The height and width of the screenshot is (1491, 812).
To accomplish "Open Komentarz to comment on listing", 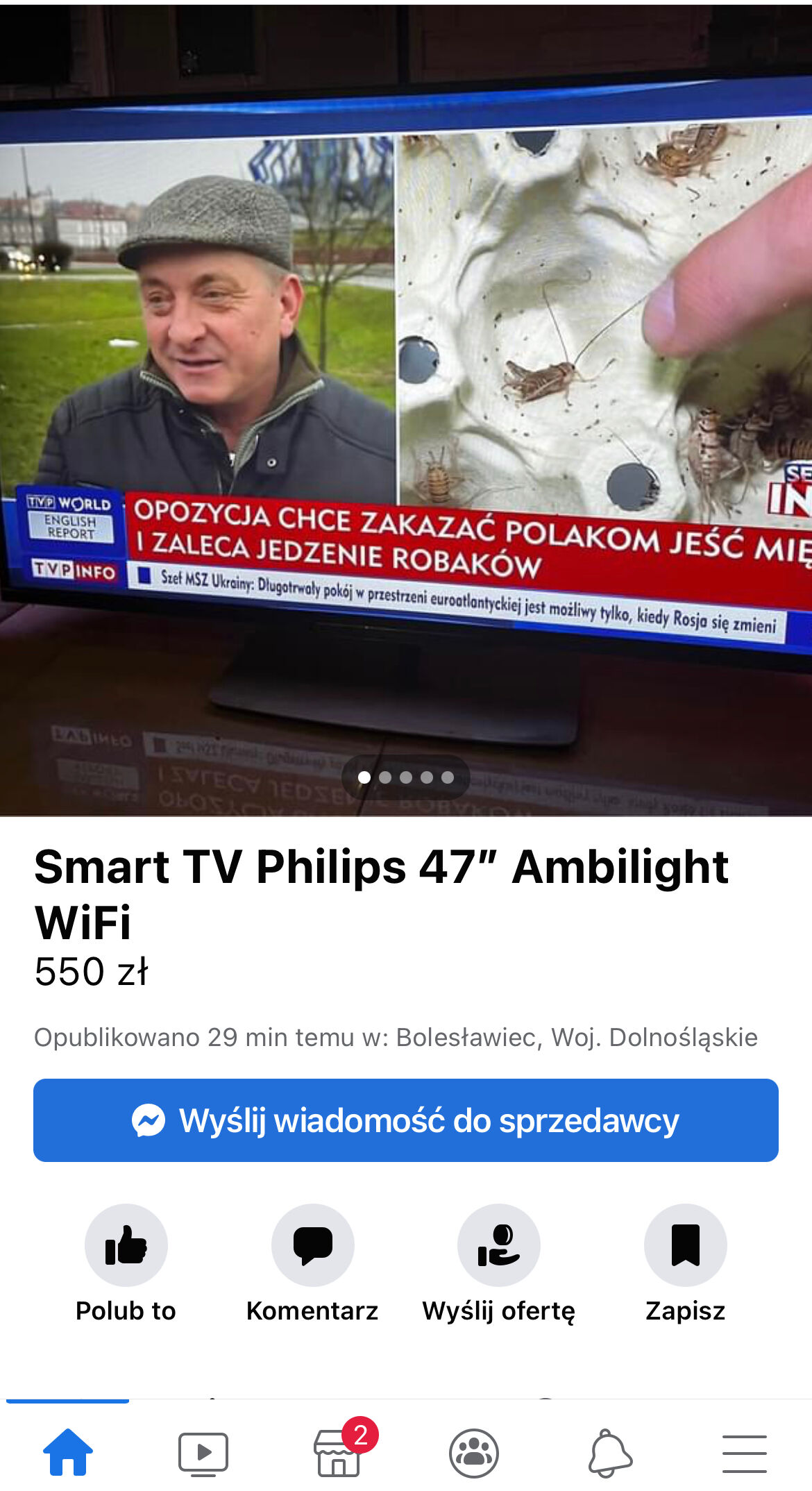I will pos(312,1245).
